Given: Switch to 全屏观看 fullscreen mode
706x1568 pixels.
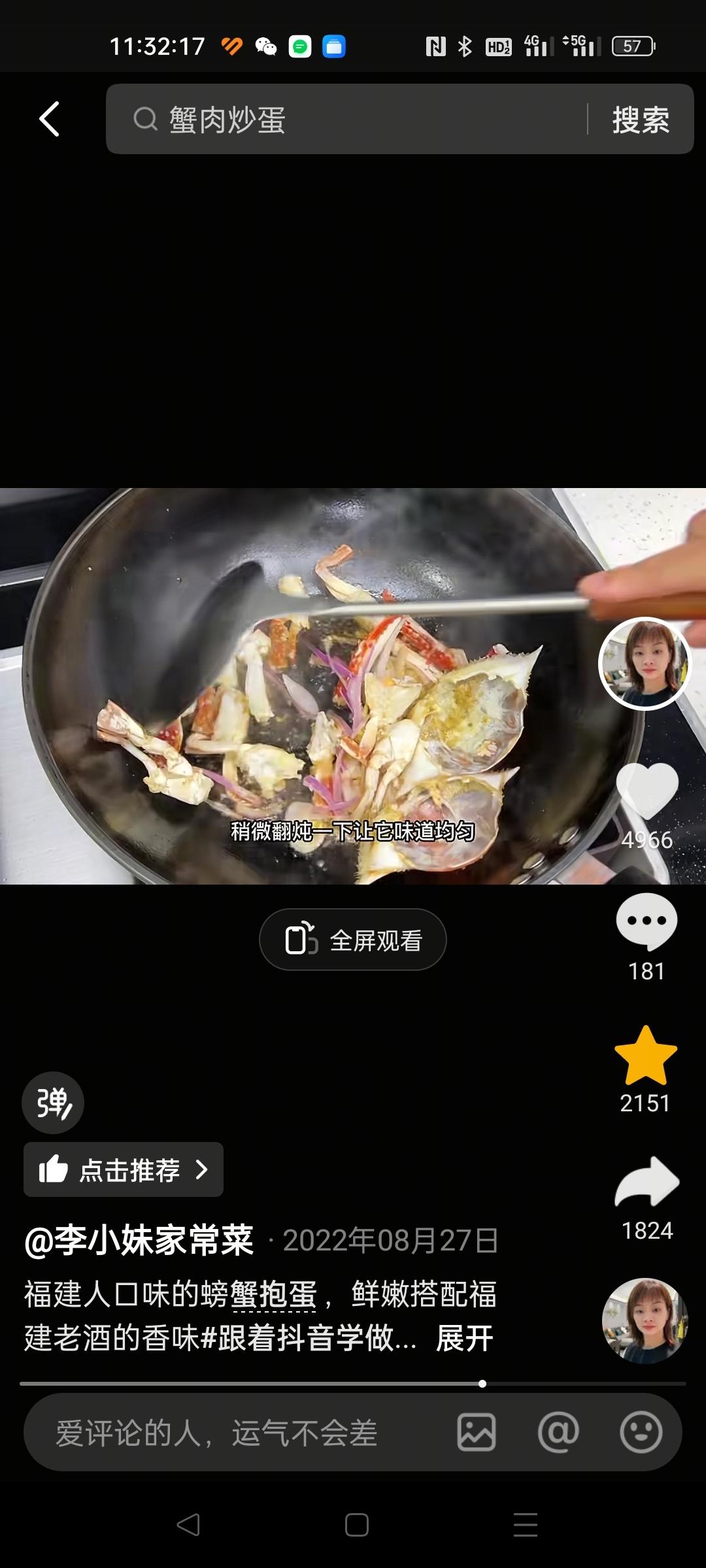Looking at the screenshot, I should coord(353,939).
